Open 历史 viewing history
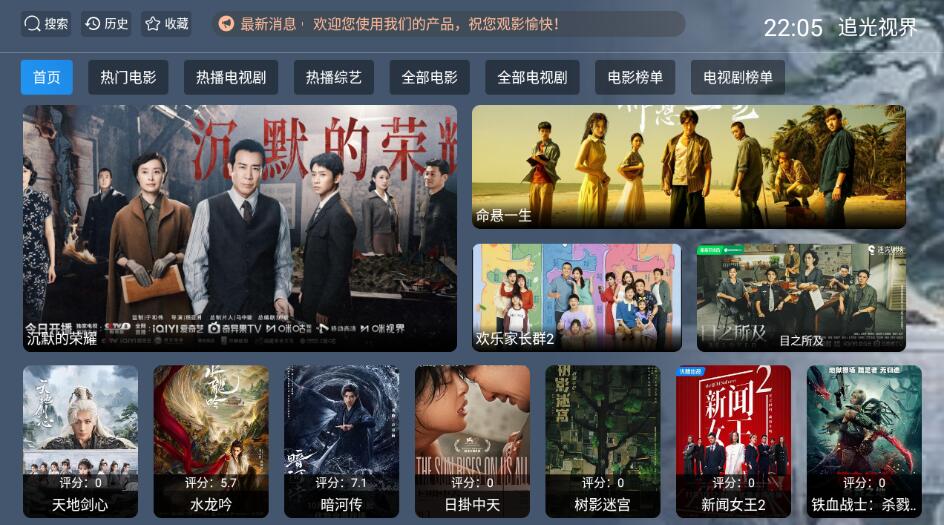 point(106,24)
